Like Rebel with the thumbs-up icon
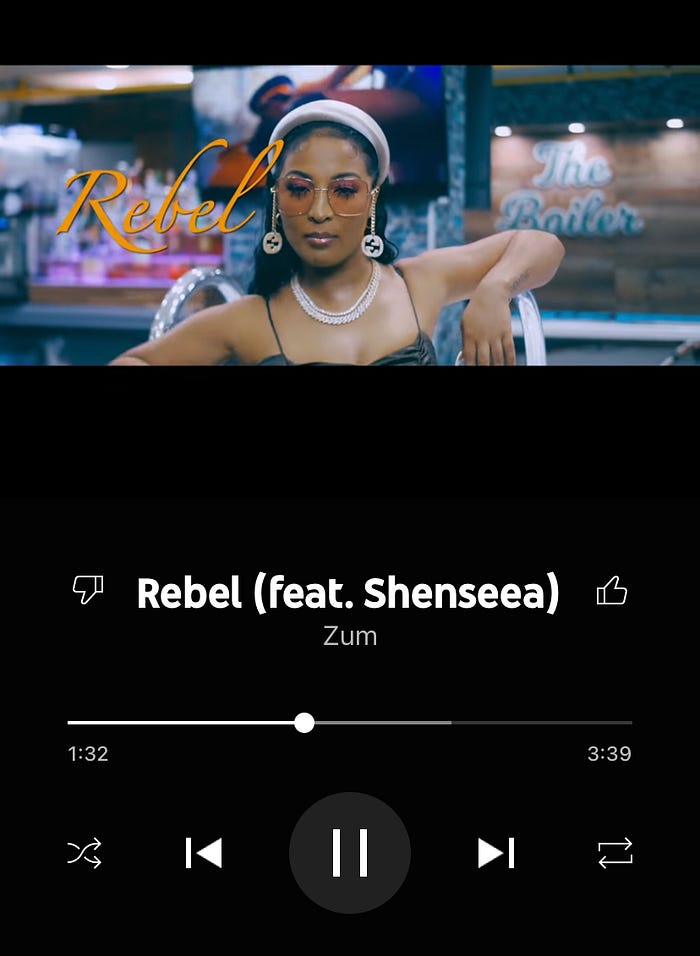Viewport: 700px width, 956px height. tap(612, 590)
